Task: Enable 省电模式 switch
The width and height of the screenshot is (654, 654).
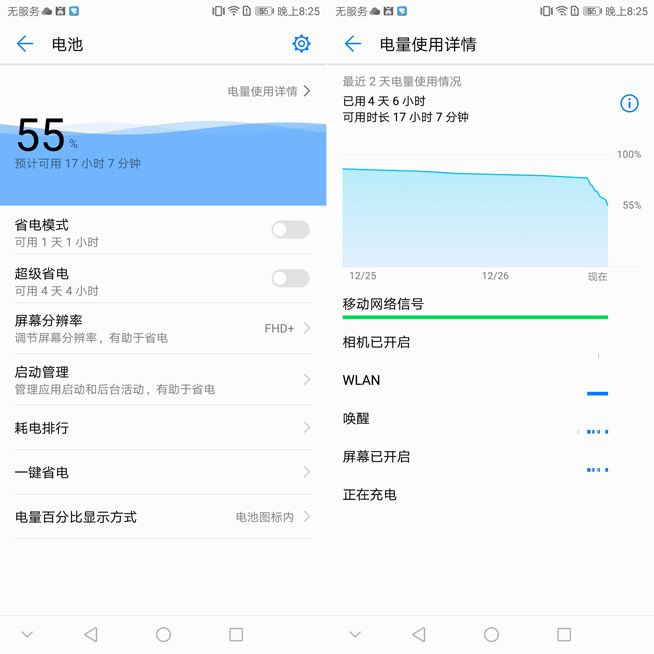Action: point(290,230)
